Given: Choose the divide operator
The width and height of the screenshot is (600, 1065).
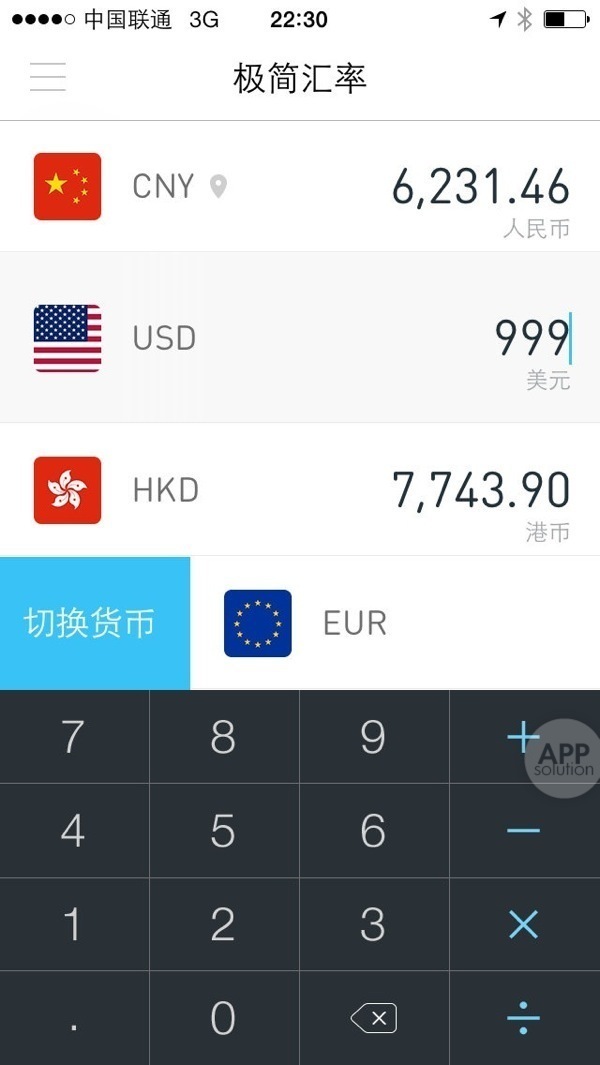Looking at the screenshot, I should click(x=524, y=1018).
